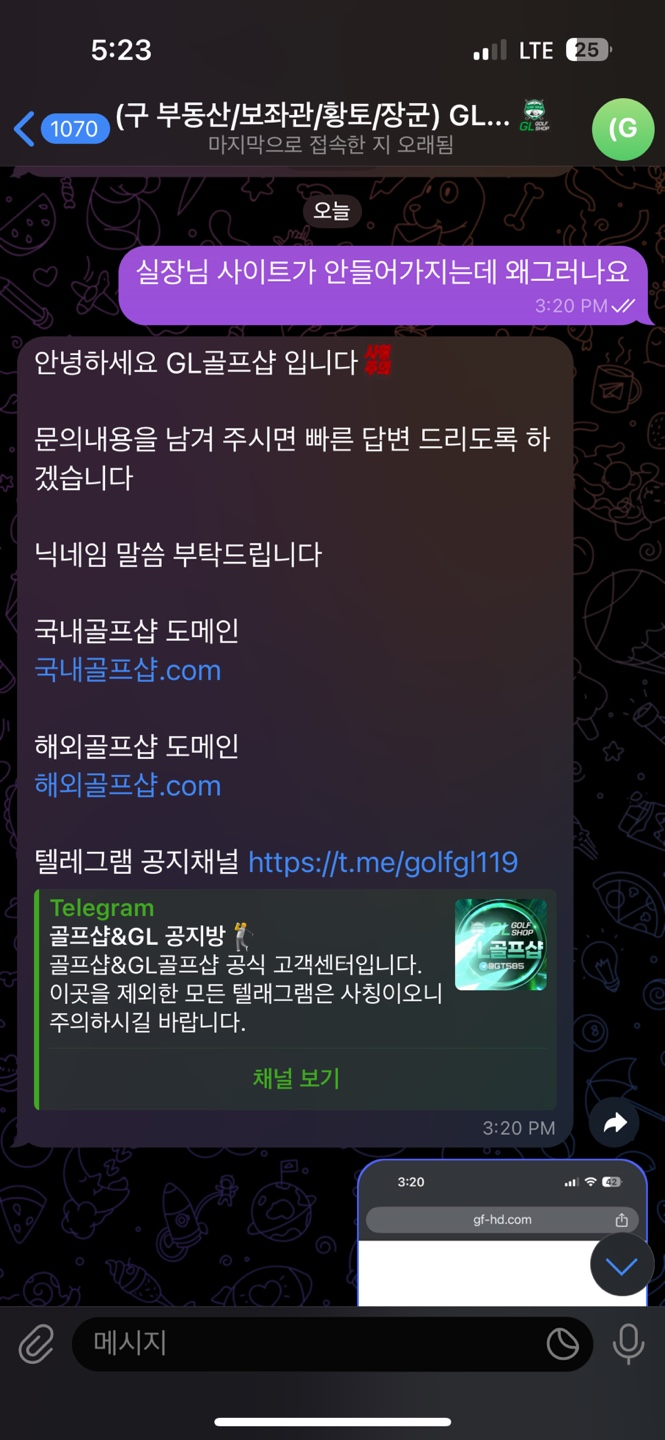Open the sticker panel icon
The image size is (665, 1440).
[x=562, y=1344]
